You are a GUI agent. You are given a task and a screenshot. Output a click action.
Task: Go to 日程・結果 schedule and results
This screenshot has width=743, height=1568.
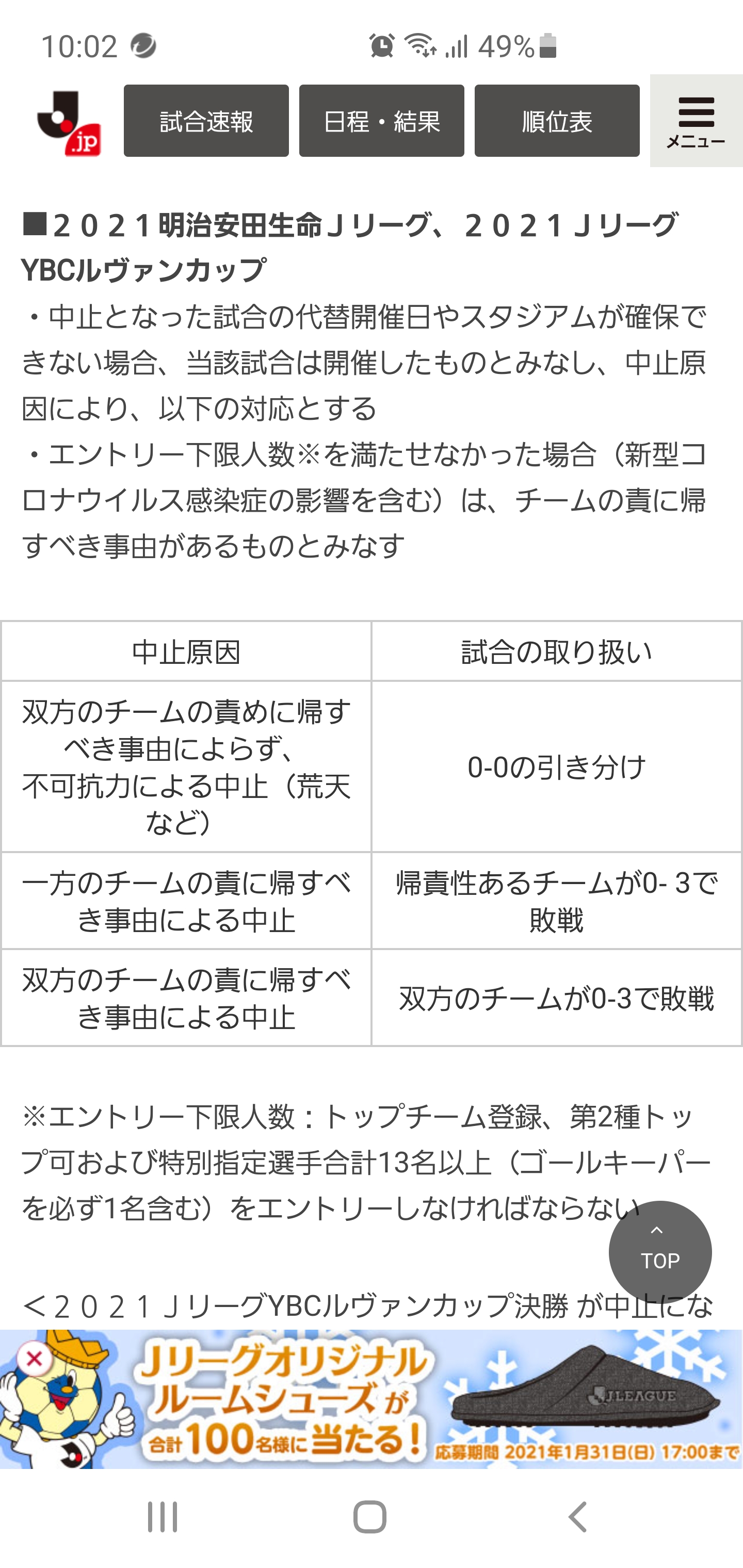coord(381,121)
